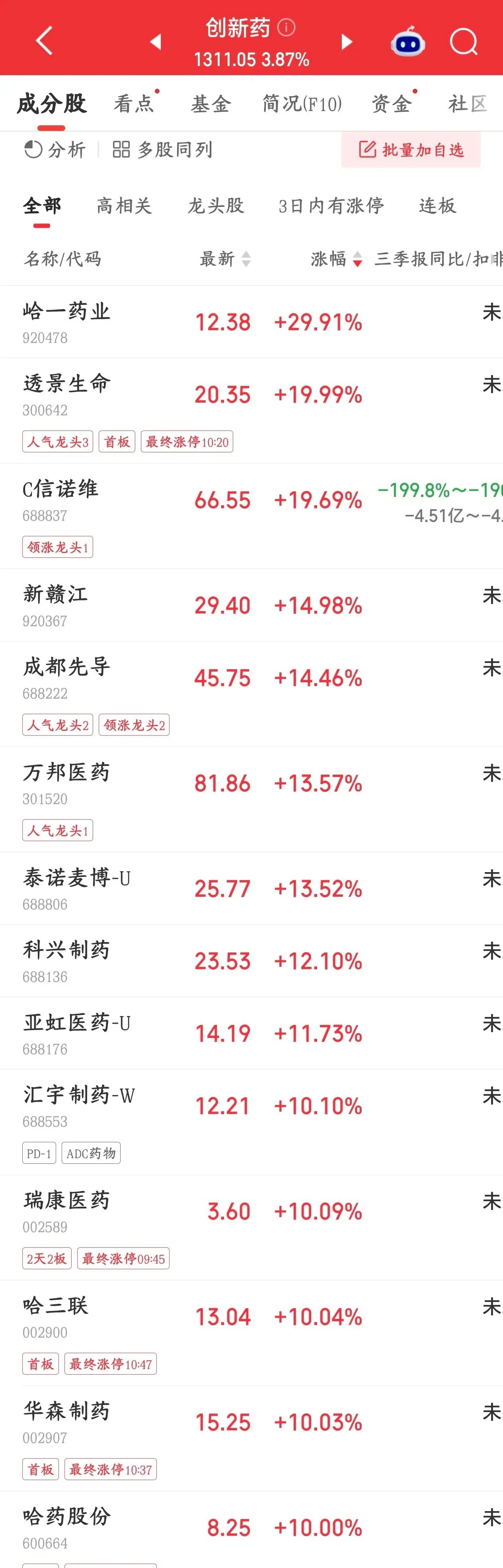
Task: Open stock 哈一药业 920478
Action: click(x=251, y=322)
